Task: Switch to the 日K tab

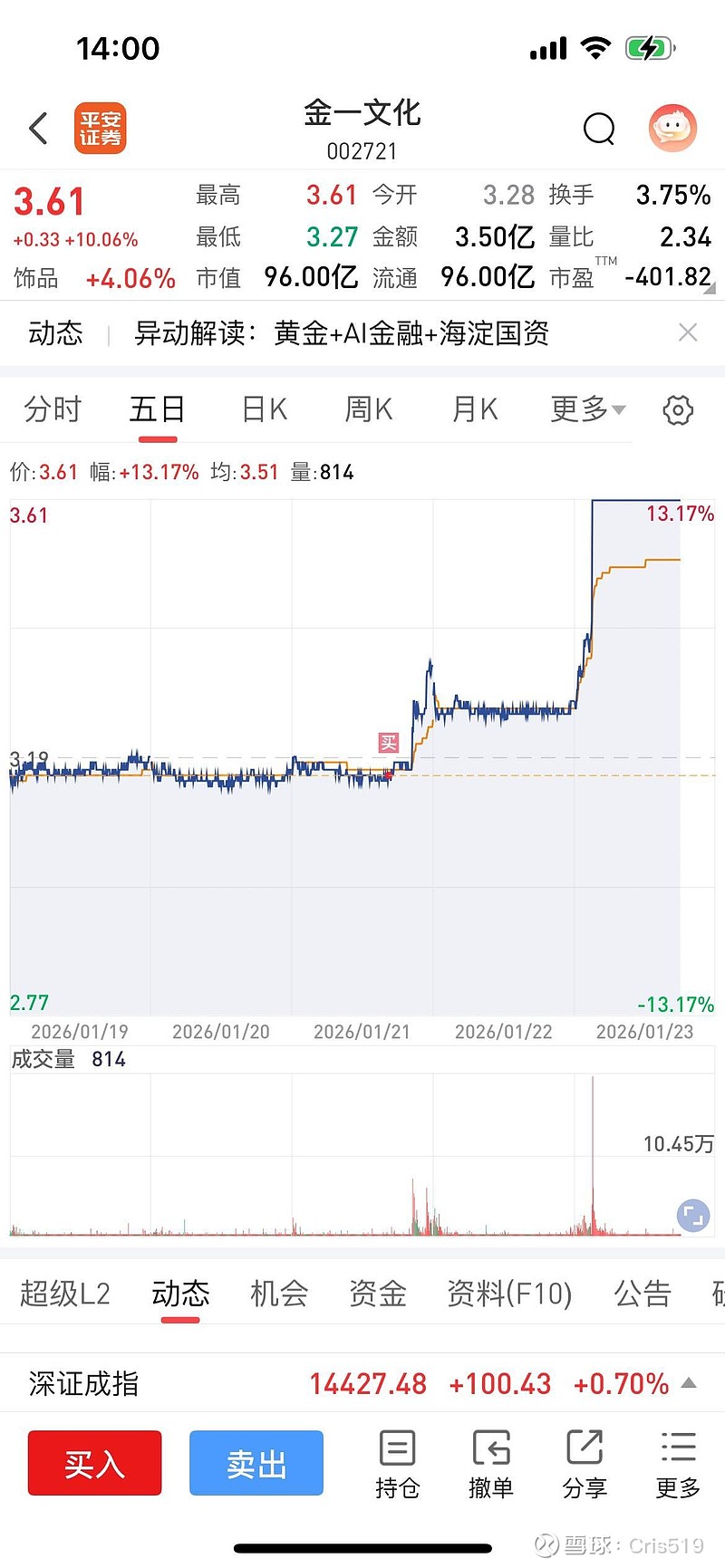Action: [262, 409]
